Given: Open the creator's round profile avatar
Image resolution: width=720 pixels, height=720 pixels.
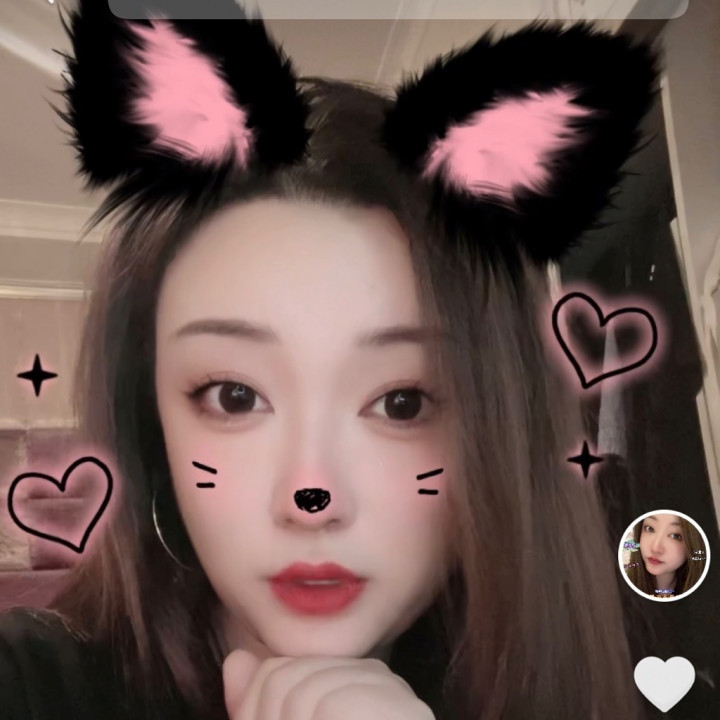Looking at the screenshot, I should click(664, 555).
